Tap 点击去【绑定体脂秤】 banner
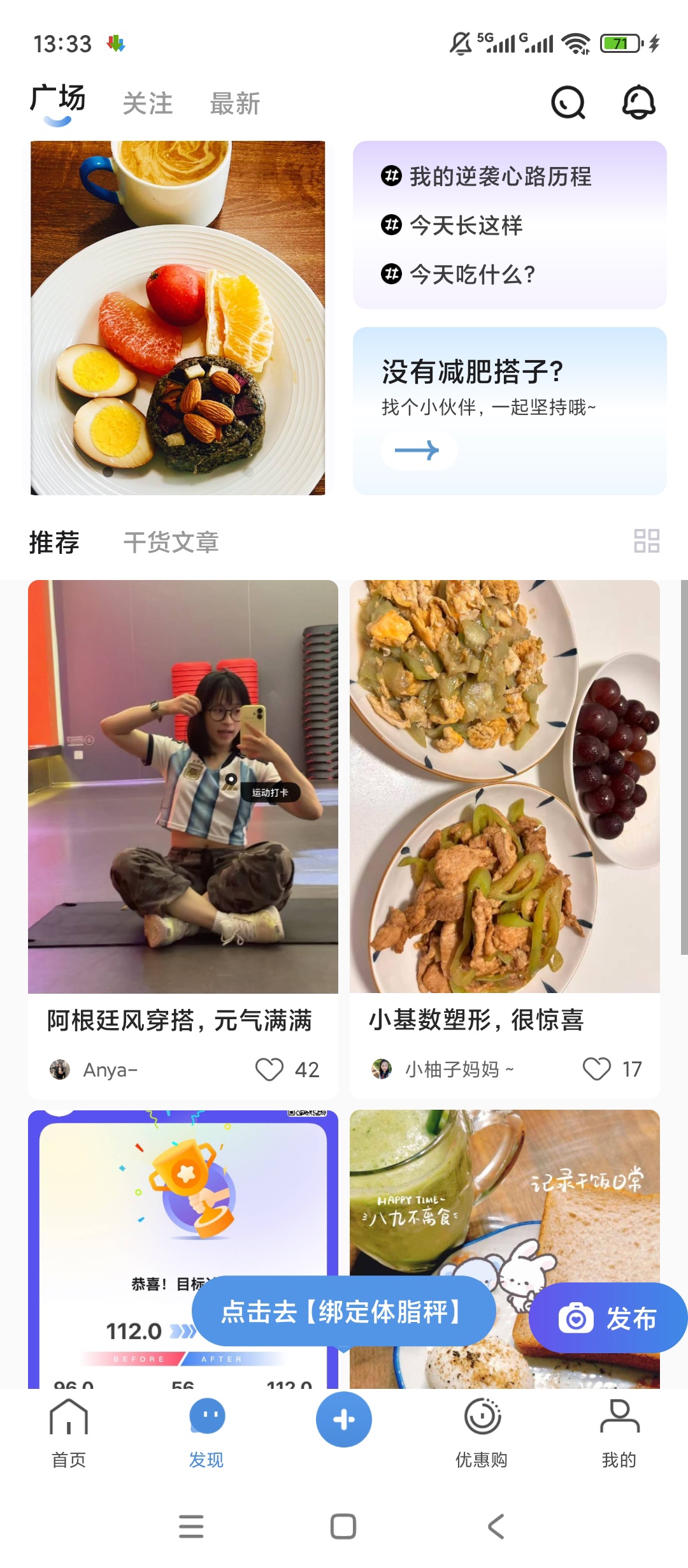This screenshot has width=688, height=1568. coord(344,1311)
